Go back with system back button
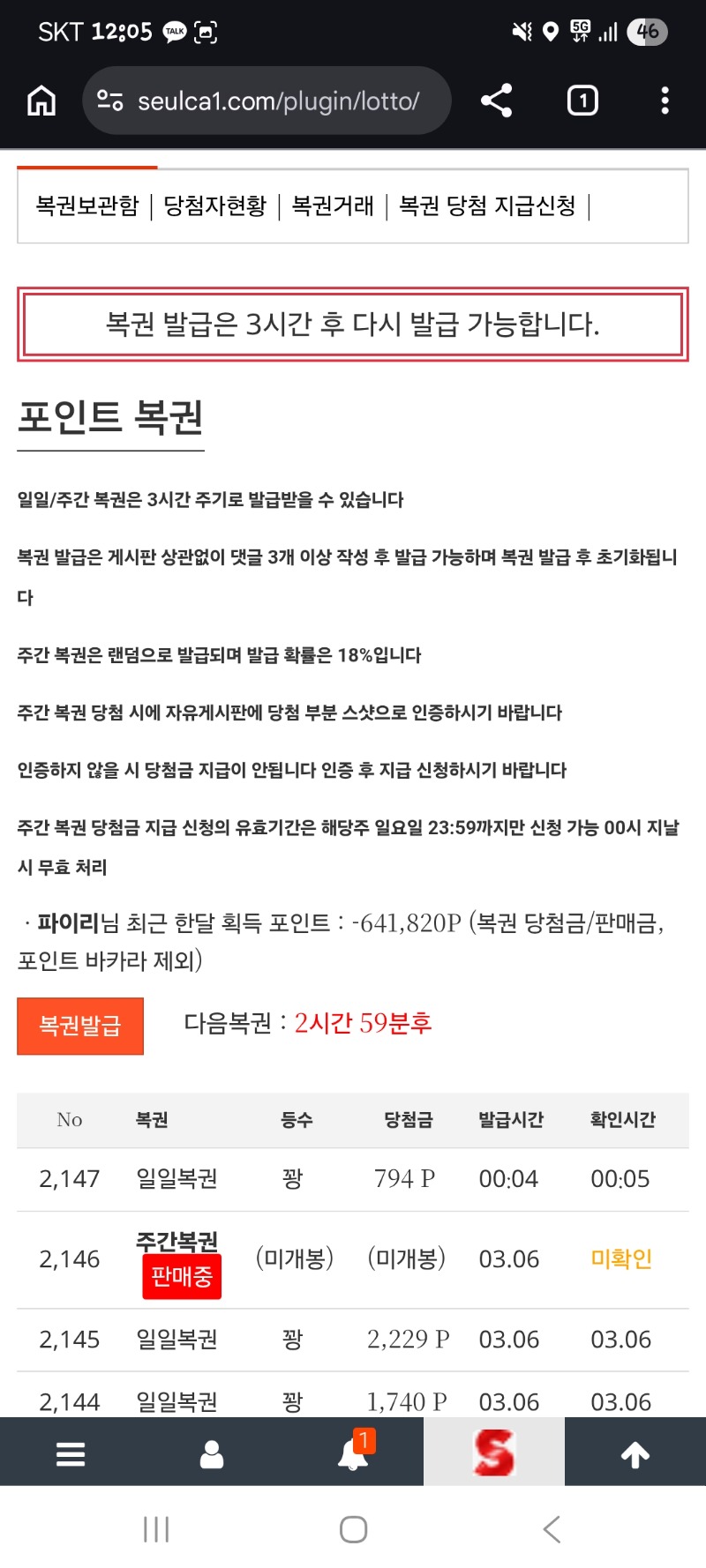This screenshot has height=1568, width=706. click(552, 1528)
